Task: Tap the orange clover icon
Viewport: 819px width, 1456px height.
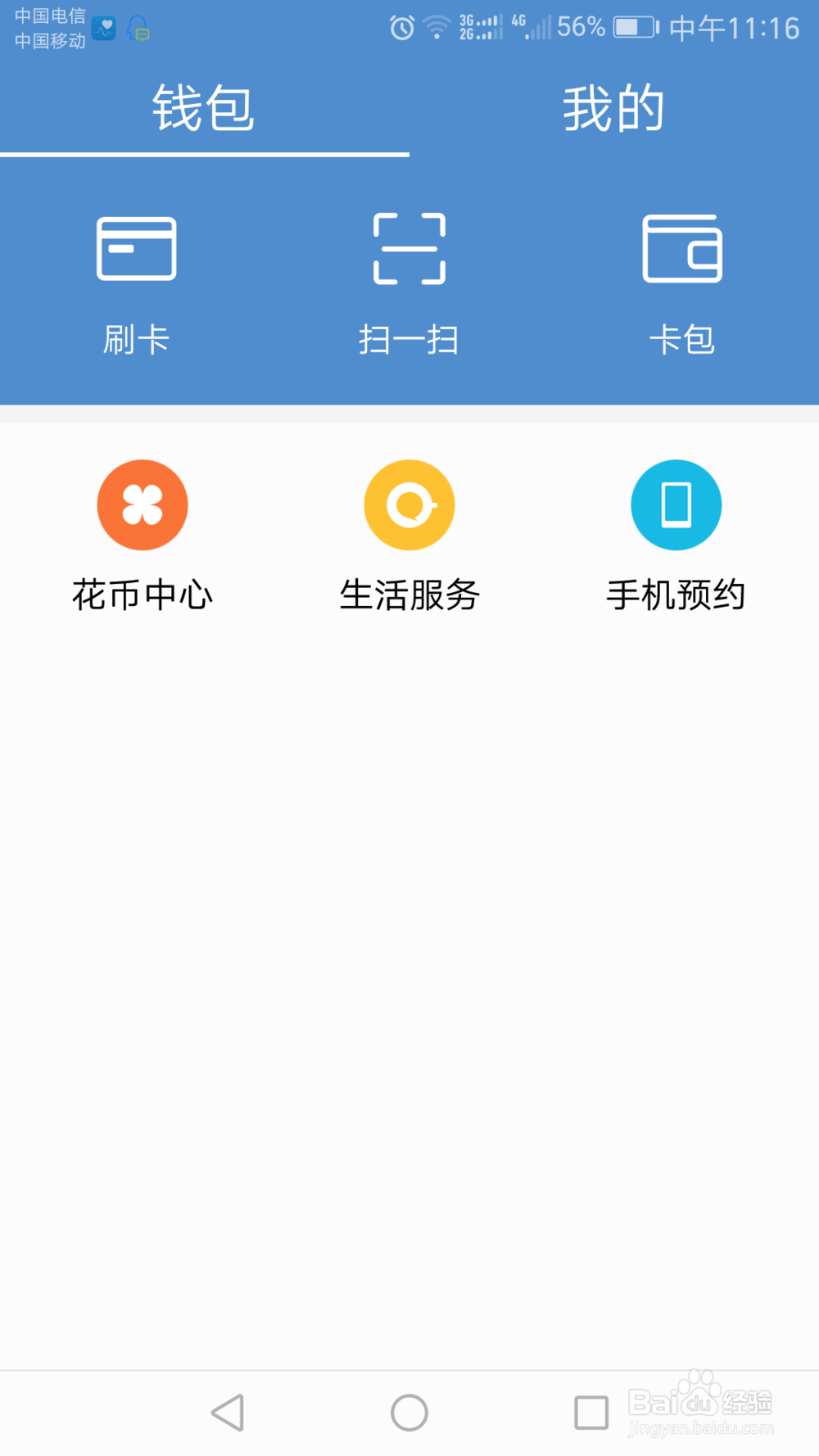Action: pos(142,504)
